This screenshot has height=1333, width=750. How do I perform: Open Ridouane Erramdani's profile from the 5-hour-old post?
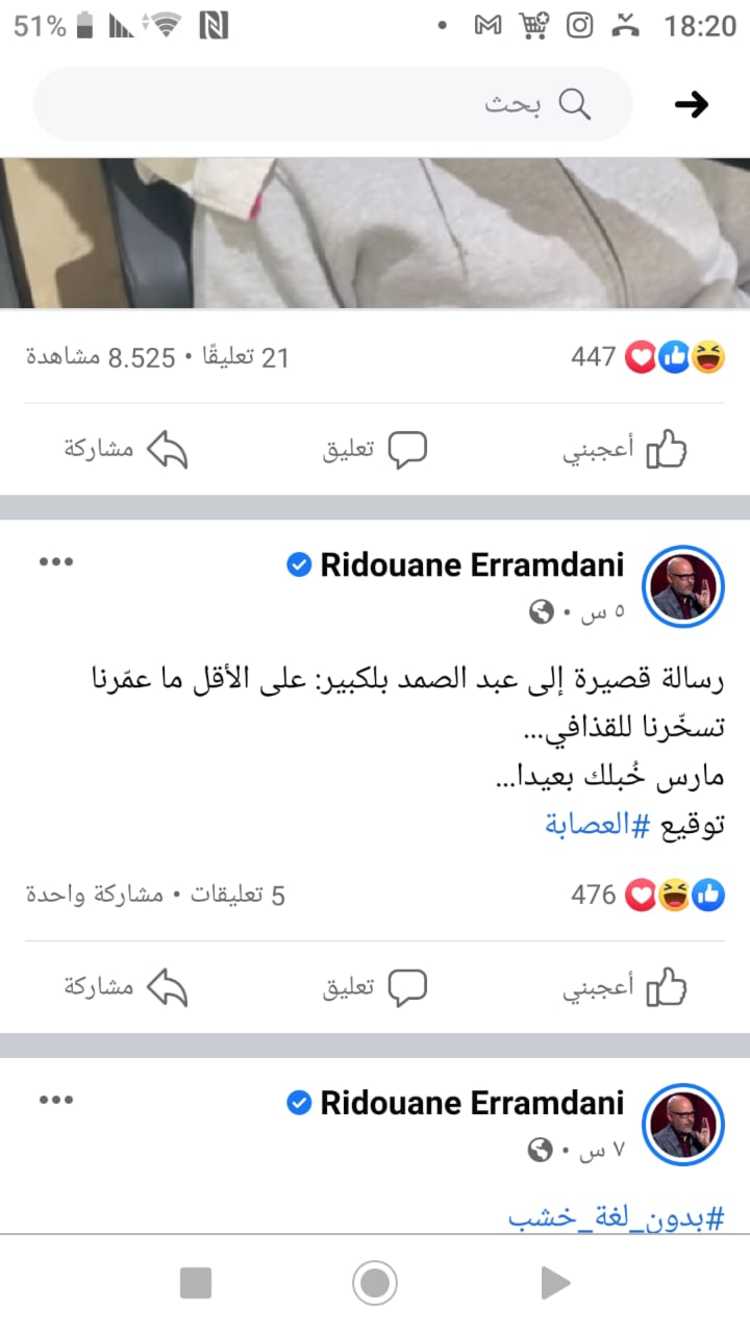tap(471, 565)
